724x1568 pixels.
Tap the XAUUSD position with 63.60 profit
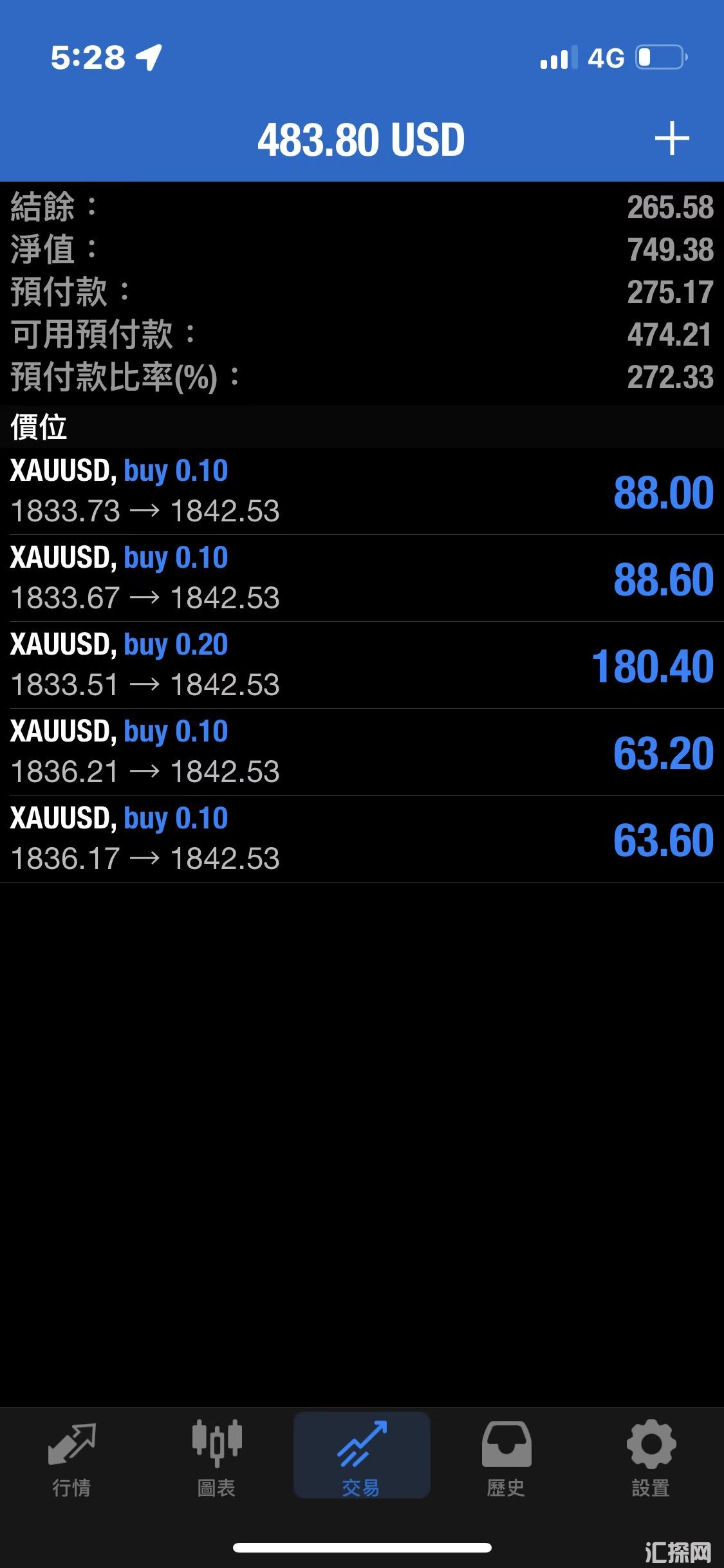[362, 839]
